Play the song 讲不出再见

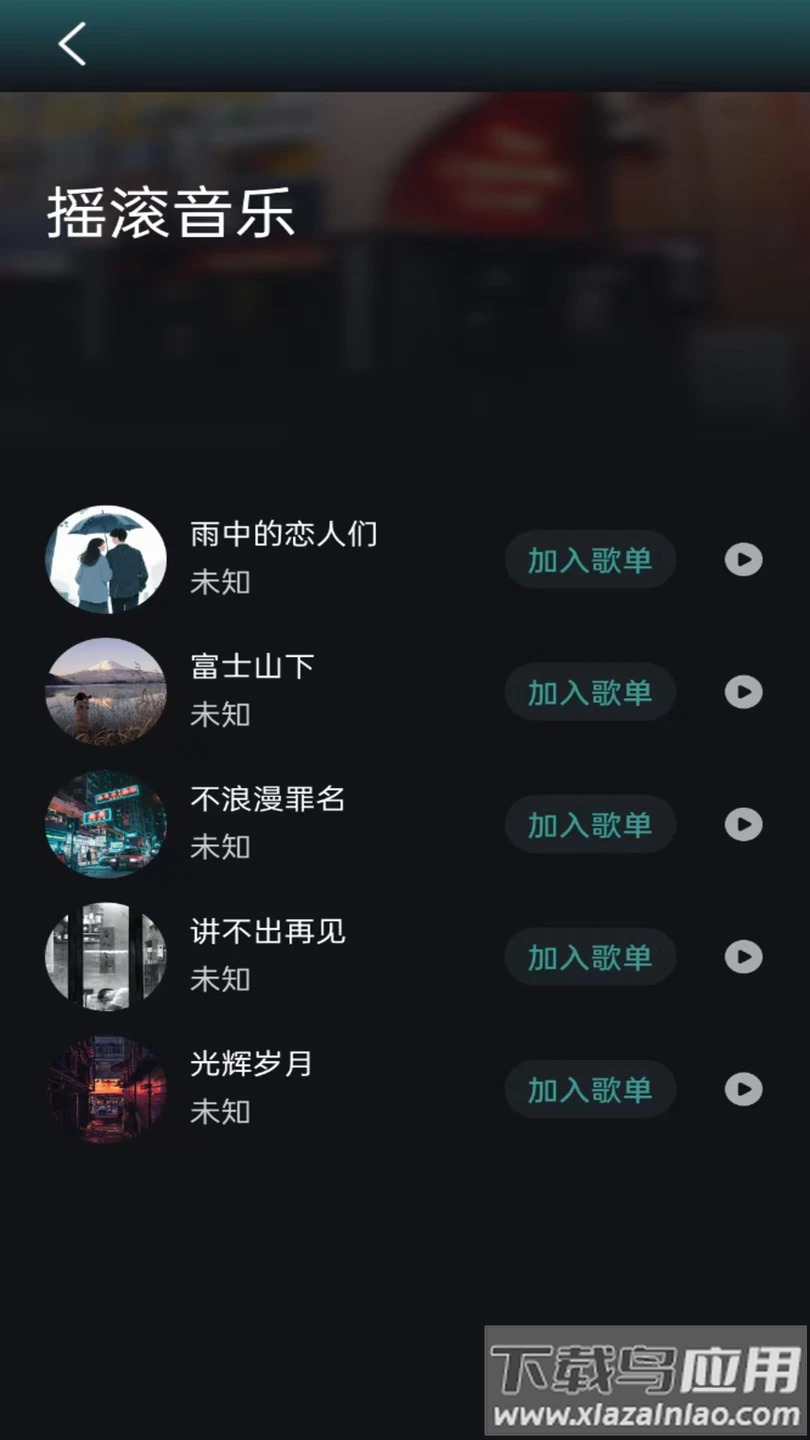tap(743, 957)
